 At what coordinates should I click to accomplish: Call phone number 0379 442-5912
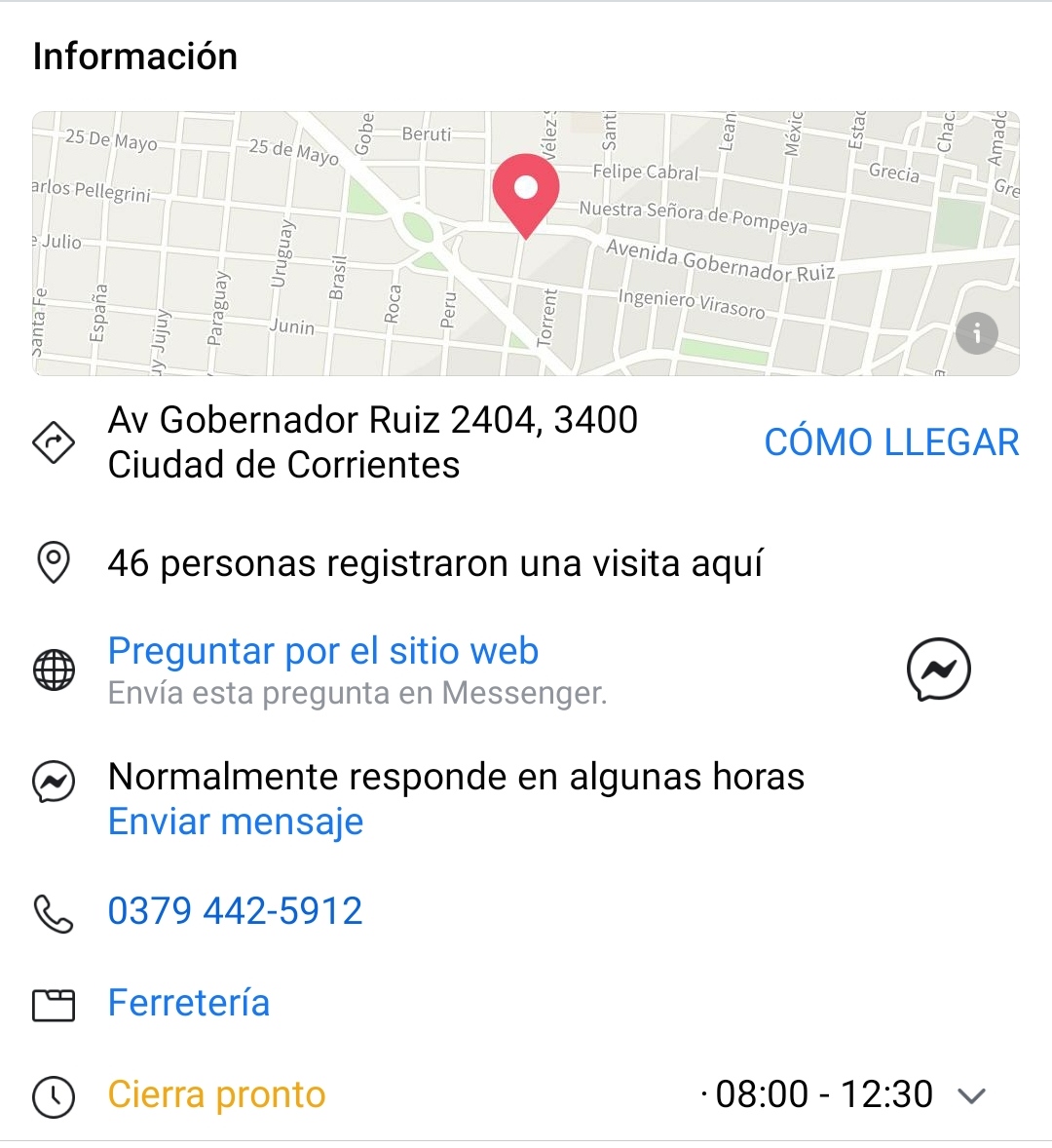click(x=235, y=911)
